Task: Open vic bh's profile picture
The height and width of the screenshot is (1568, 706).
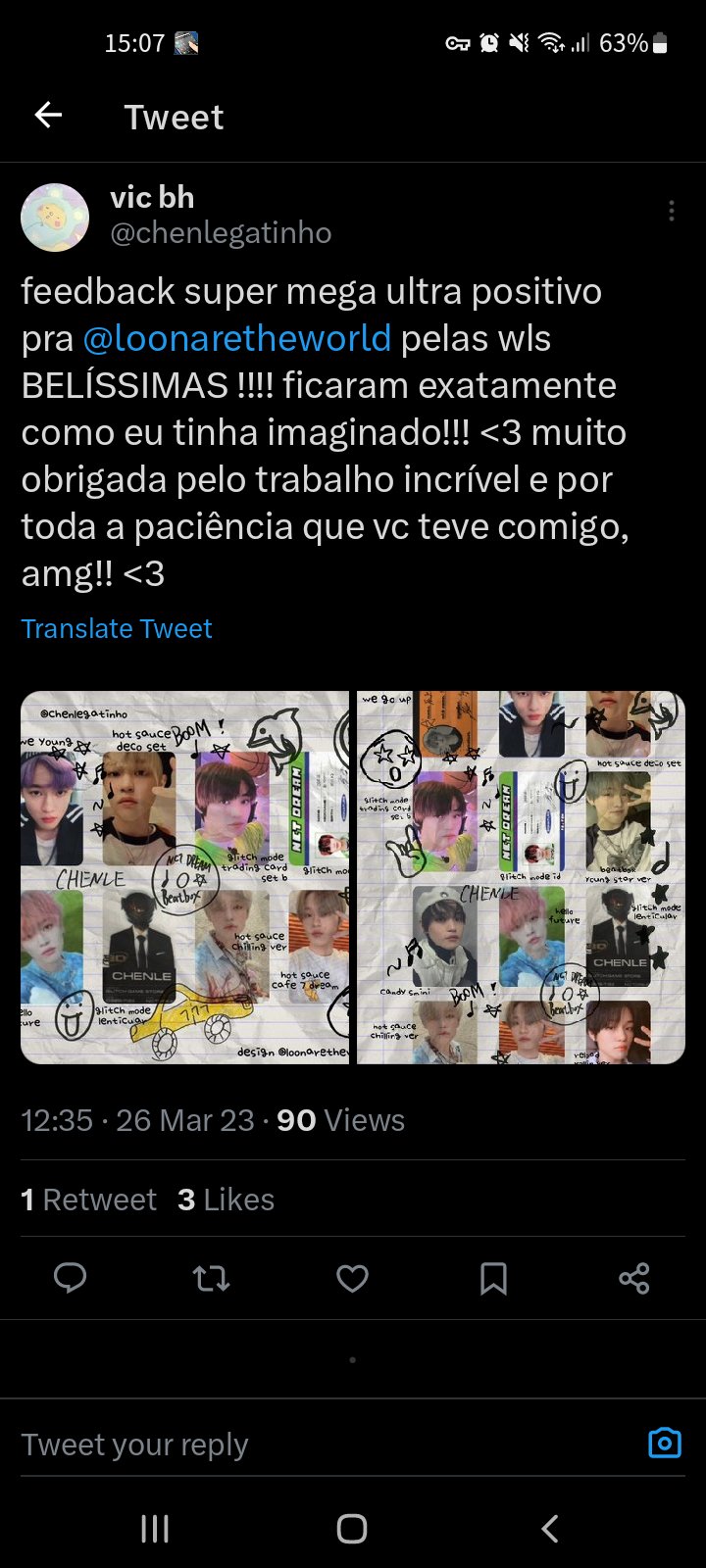Action: (x=55, y=218)
